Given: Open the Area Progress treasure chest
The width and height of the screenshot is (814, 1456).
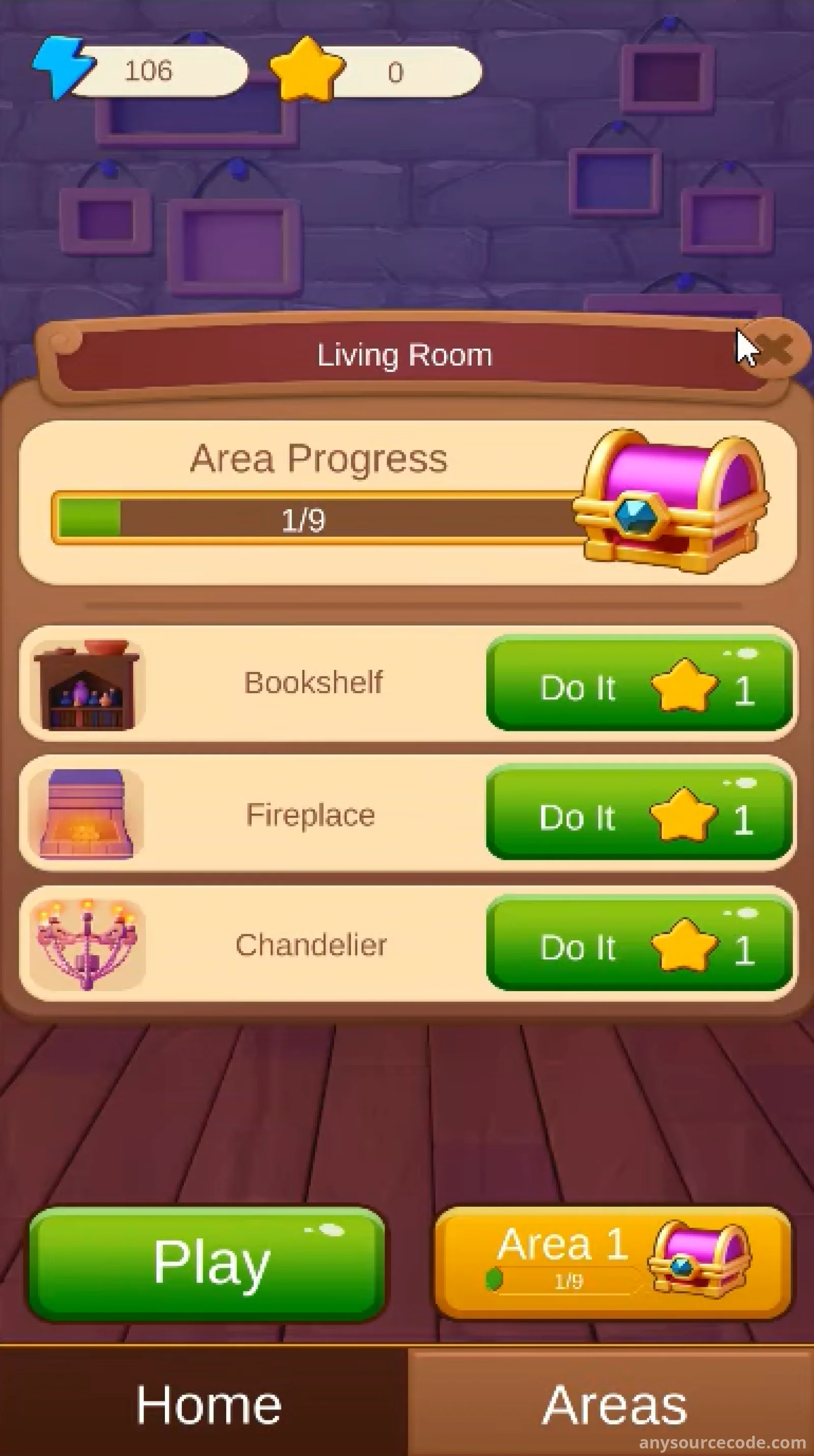Looking at the screenshot, I should [x=671, y=501].
